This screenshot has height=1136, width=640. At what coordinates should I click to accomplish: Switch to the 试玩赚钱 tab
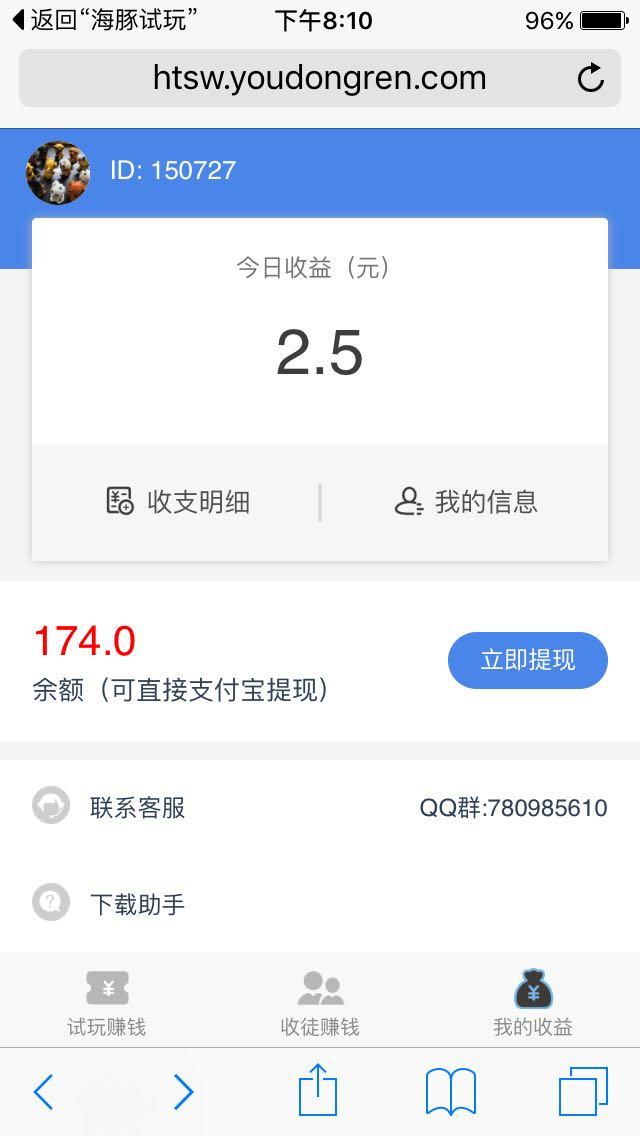point(107,1004)
